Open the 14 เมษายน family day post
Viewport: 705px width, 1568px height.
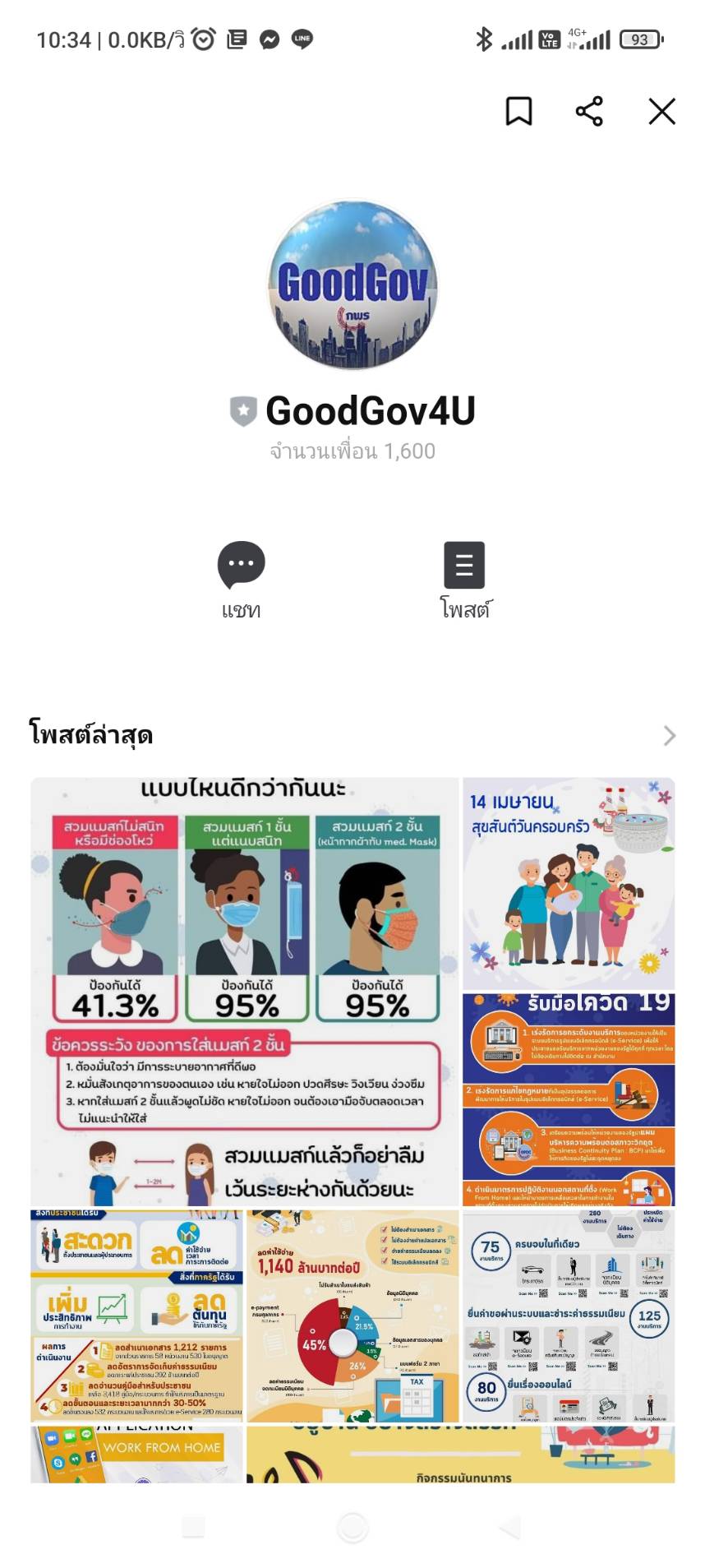pyautogui.click(x=568, y=883)
